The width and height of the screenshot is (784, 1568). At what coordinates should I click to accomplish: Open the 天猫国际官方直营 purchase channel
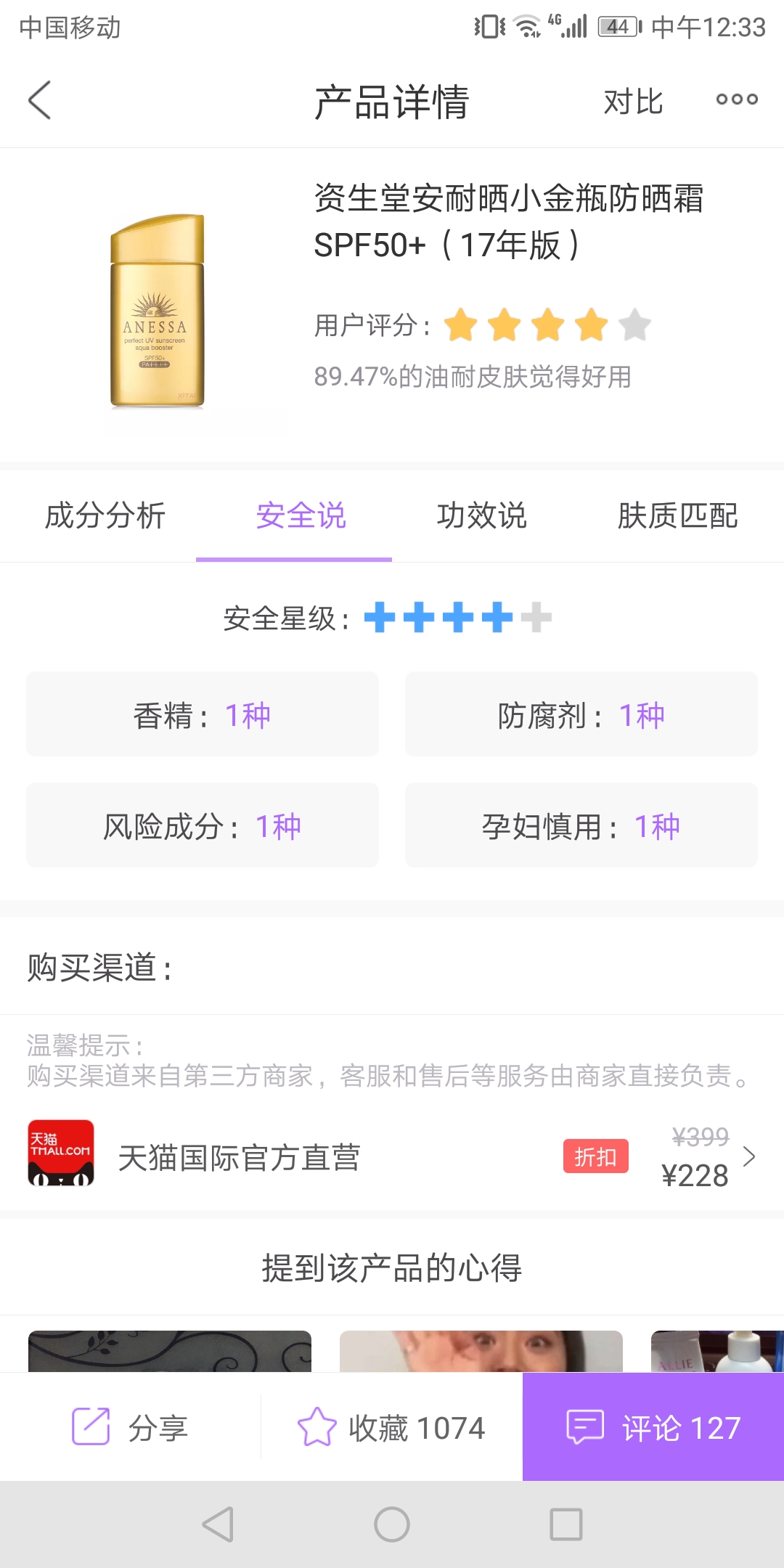click(240, 1157)
